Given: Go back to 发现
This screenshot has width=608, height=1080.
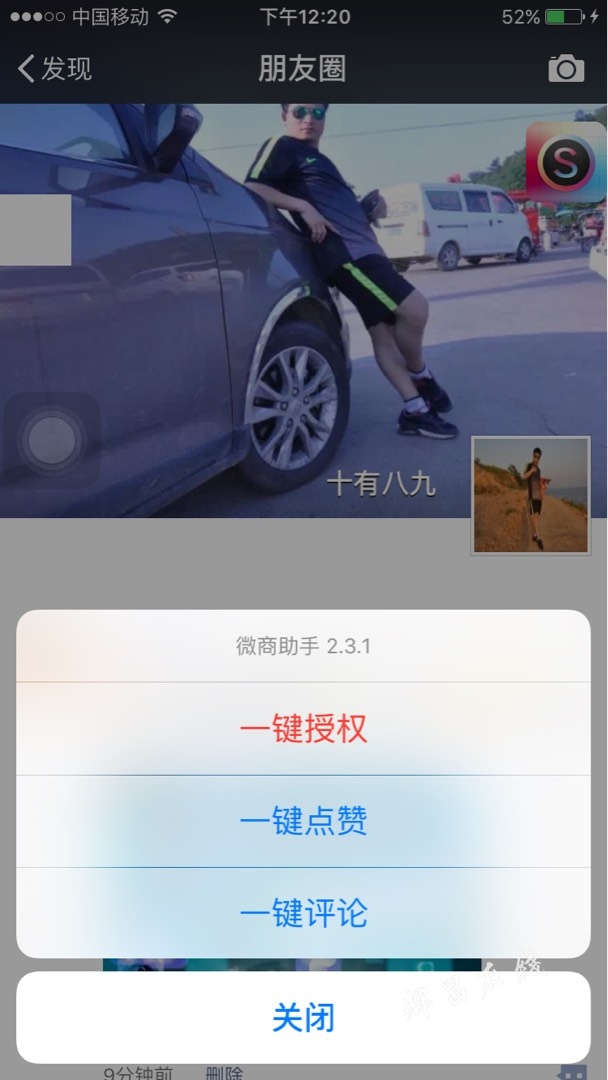Looking at the screenshot, I should (x=55, y=69).
